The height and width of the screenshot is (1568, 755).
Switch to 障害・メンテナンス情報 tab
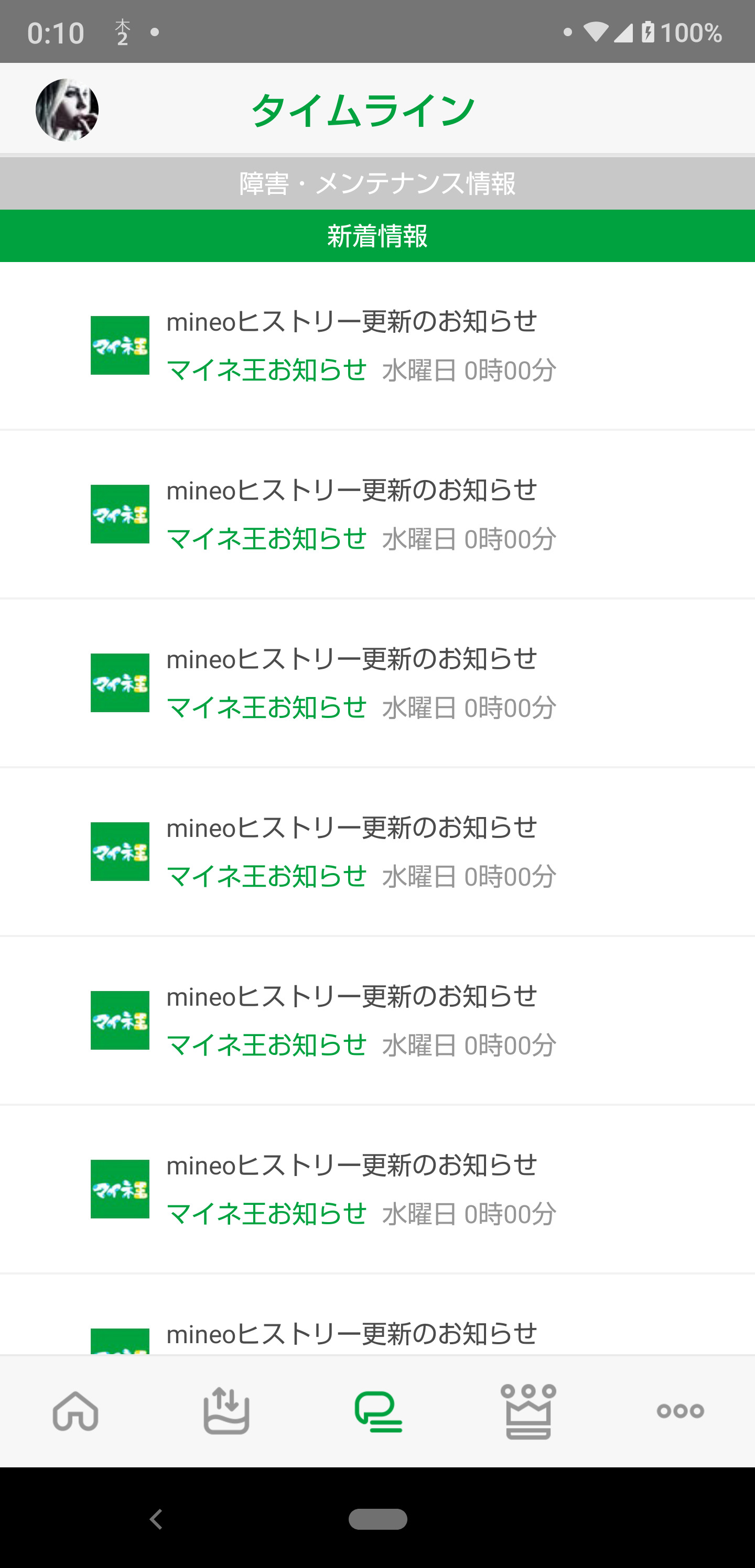377,183
